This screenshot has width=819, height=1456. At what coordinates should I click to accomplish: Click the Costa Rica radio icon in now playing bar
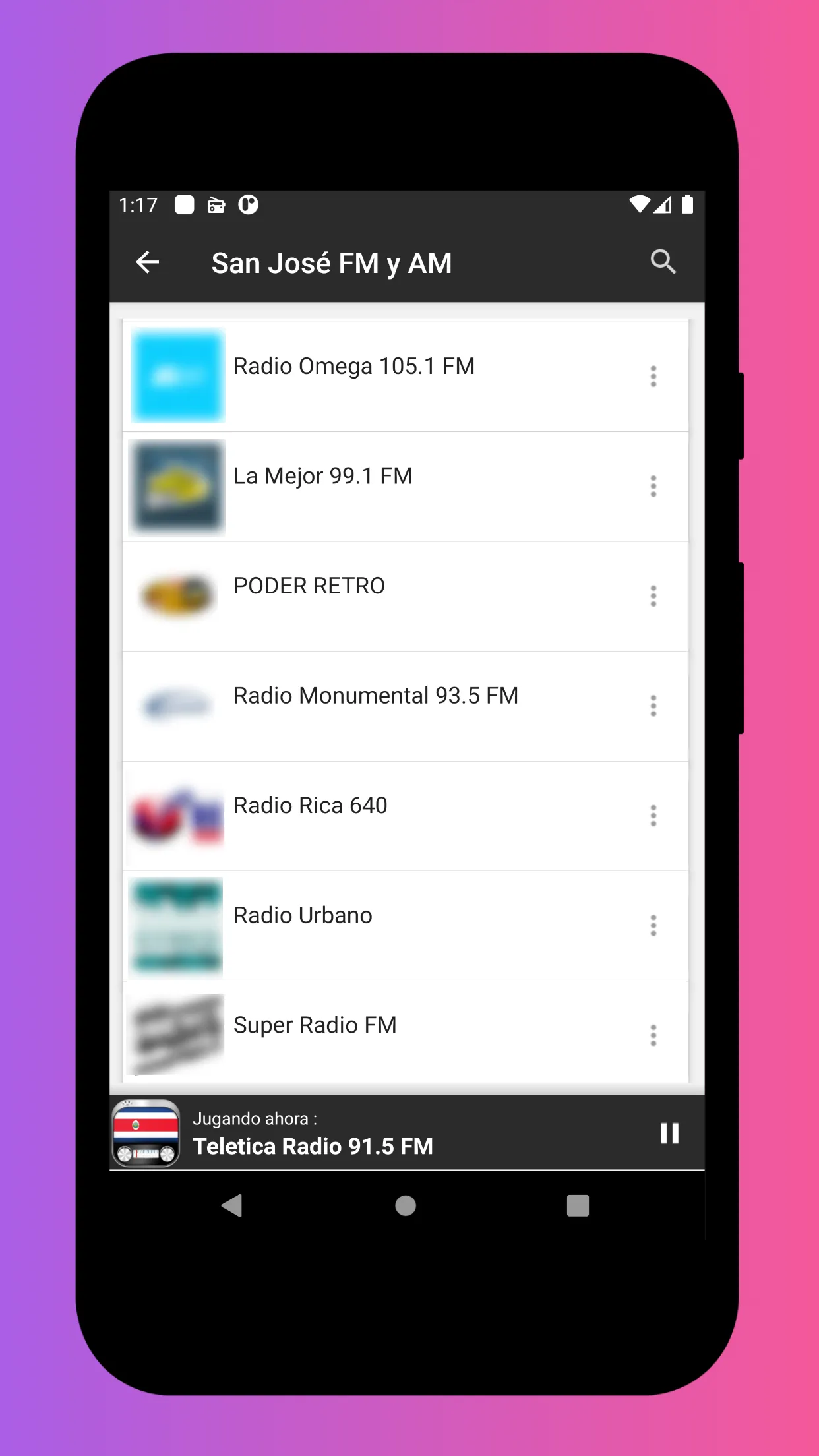pyautogui.click(x=145, y=1132)
